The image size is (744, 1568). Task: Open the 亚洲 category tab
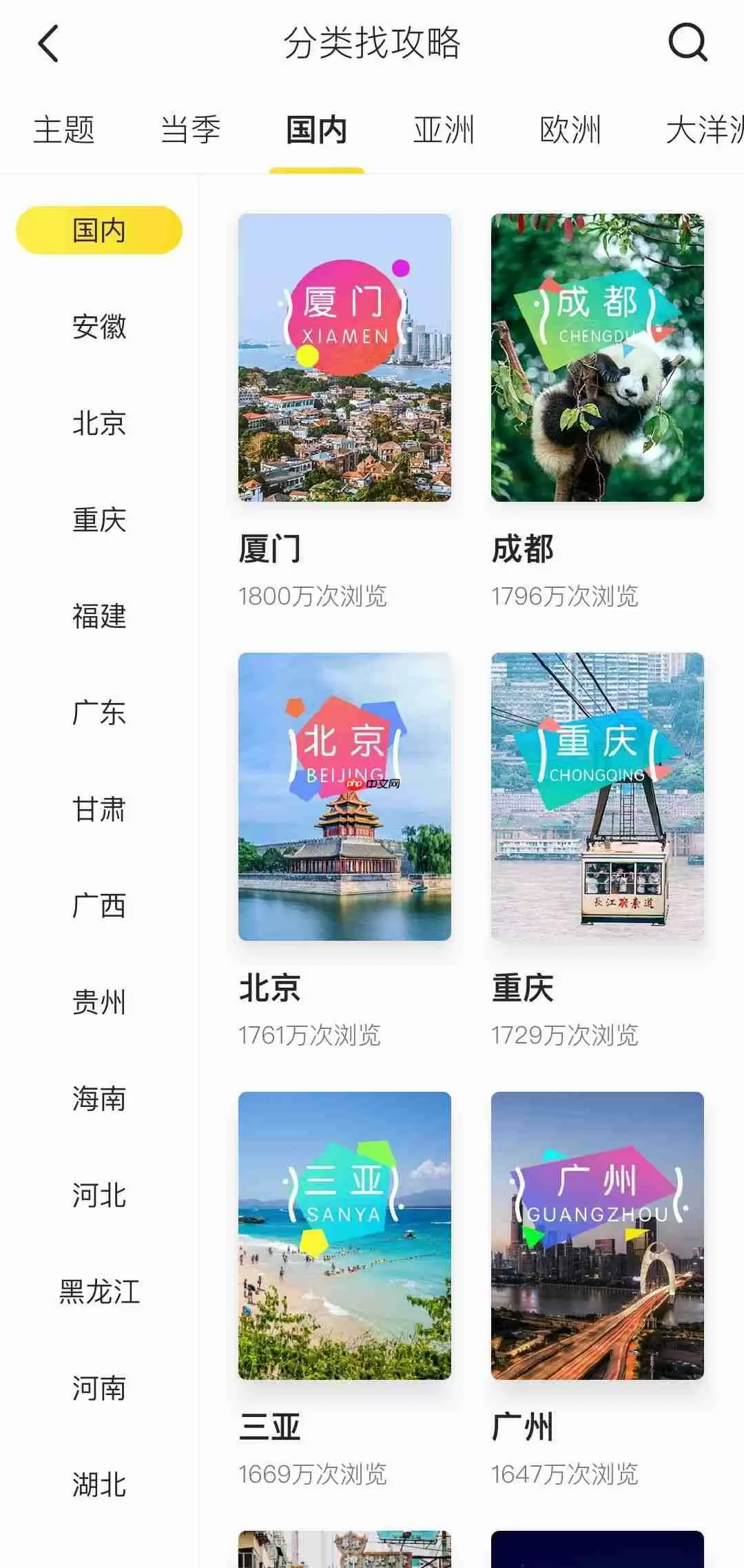(x=443, y=130)
